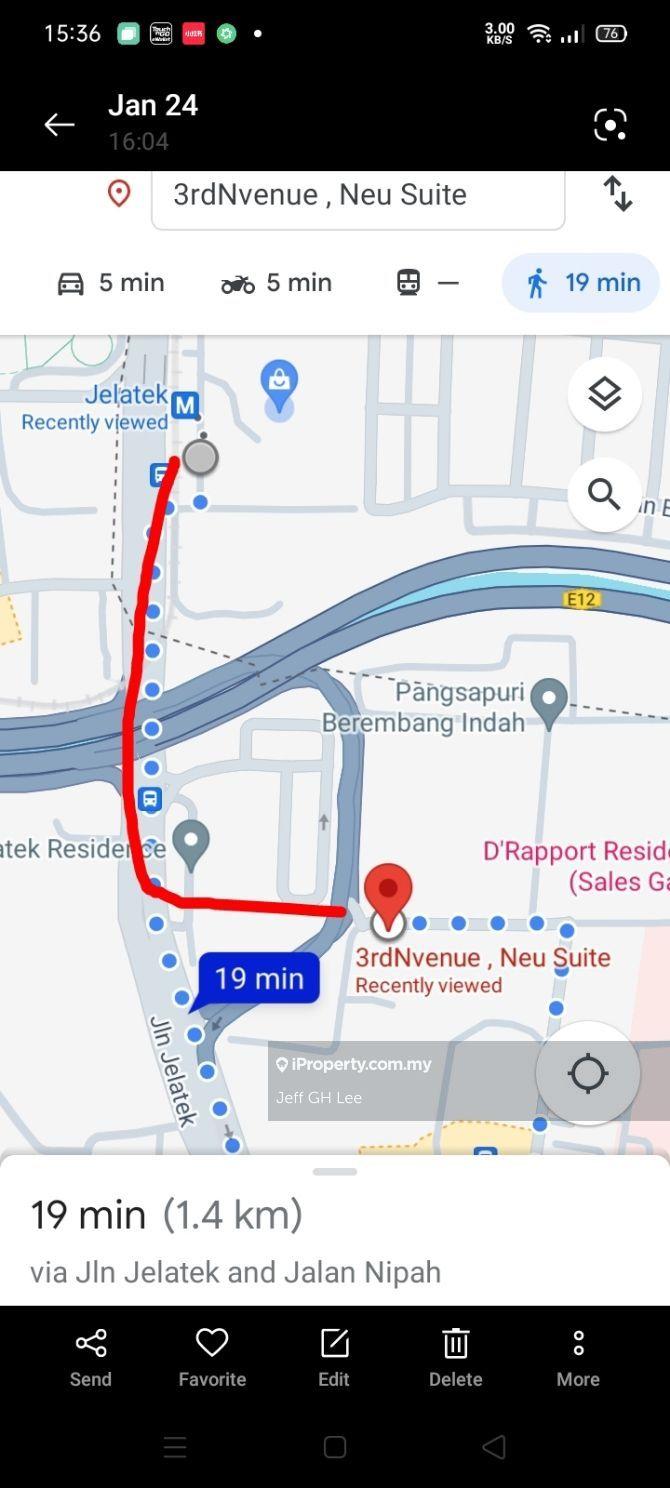Viewport: 670px width, 1488px height.
Task: Delete this photo
Action: [x=456, y=1357]
